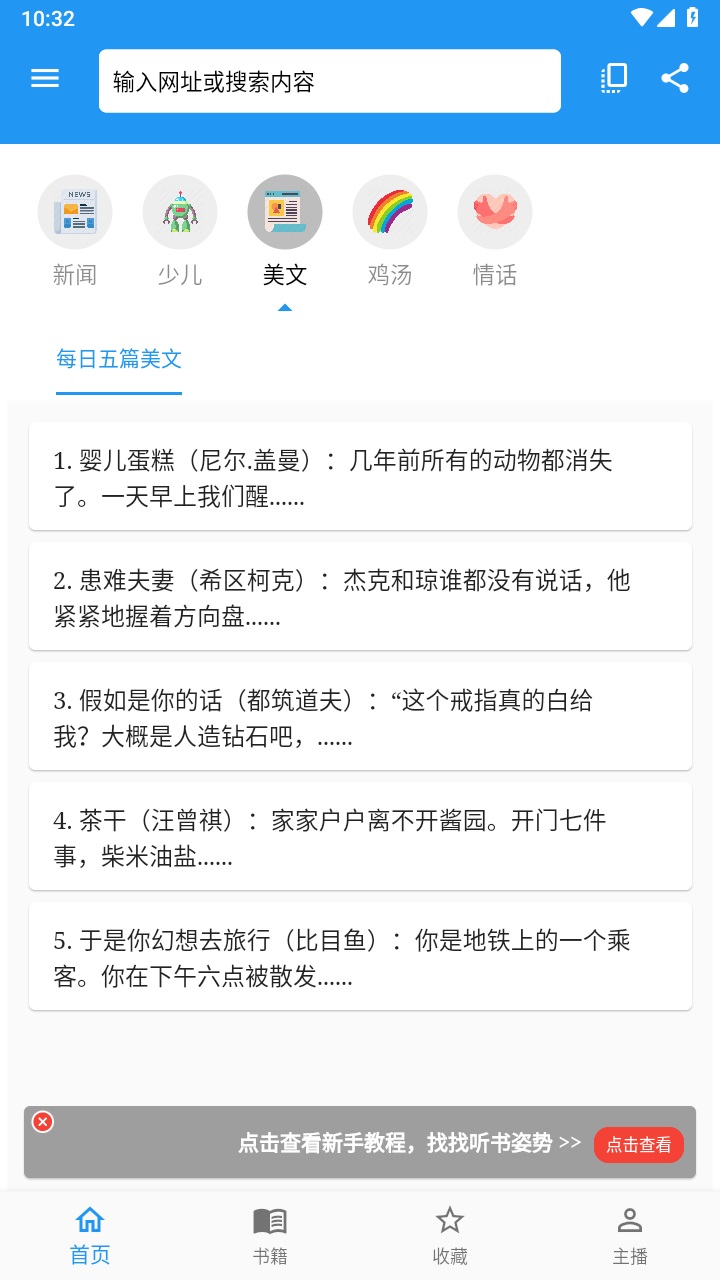Tap the 点击查看 red button
The width and height of the screenshot is (720, 1280).
639,1146
